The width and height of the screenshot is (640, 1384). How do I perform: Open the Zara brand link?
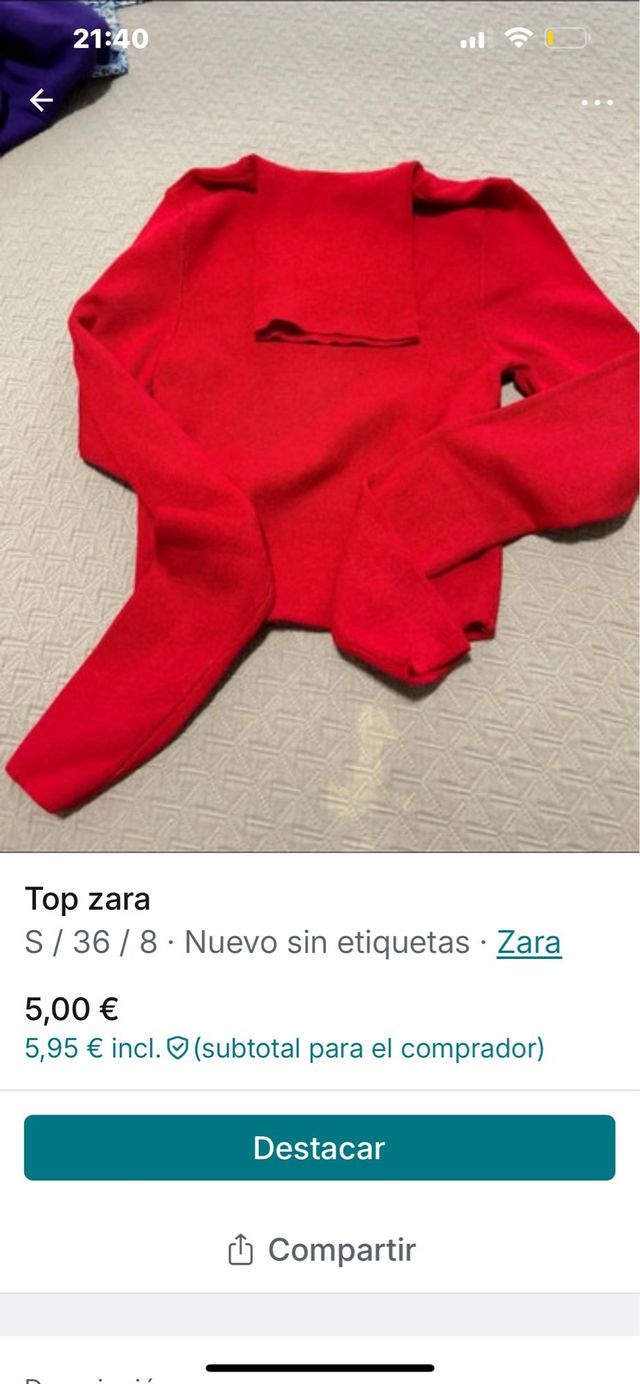click(x=529, y=942)
